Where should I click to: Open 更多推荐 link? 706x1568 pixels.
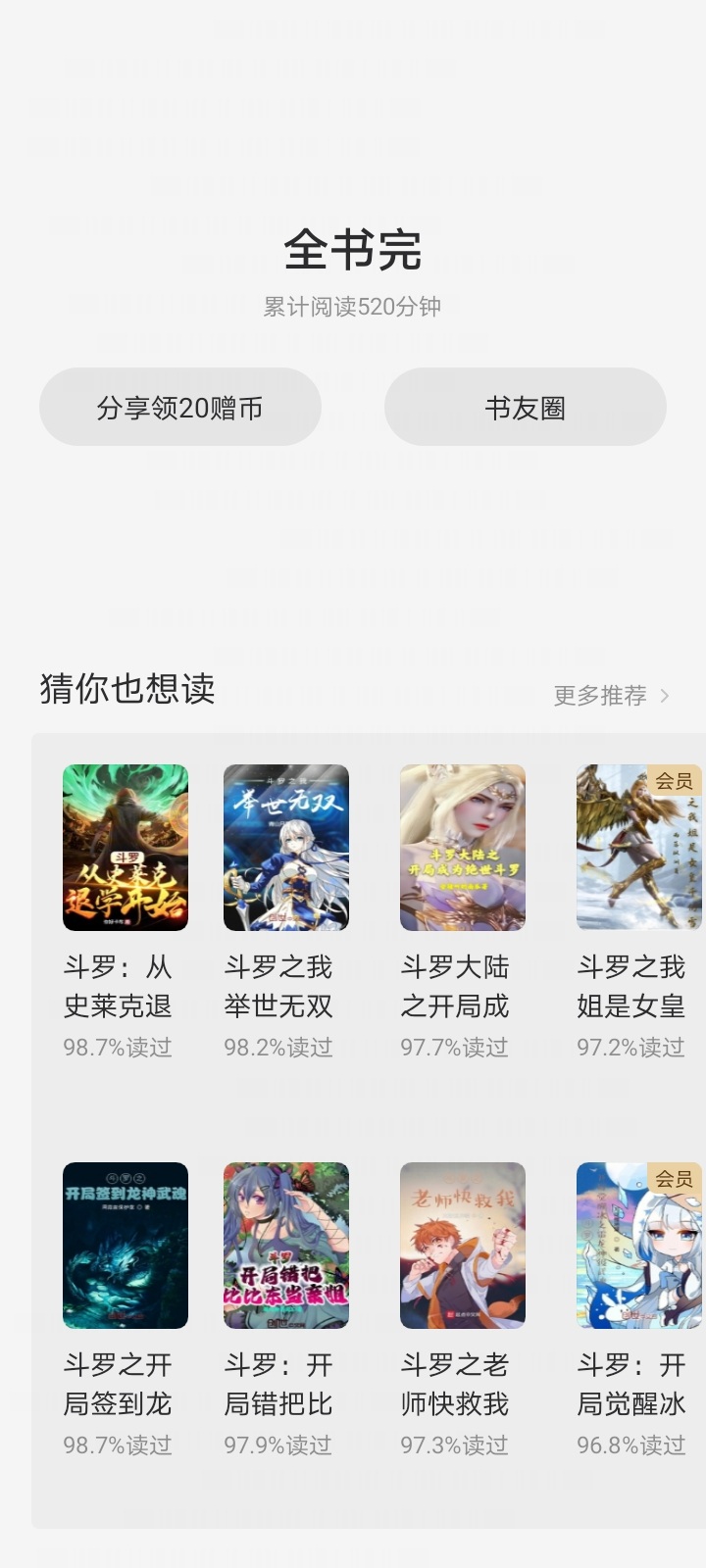coord(612,695)
